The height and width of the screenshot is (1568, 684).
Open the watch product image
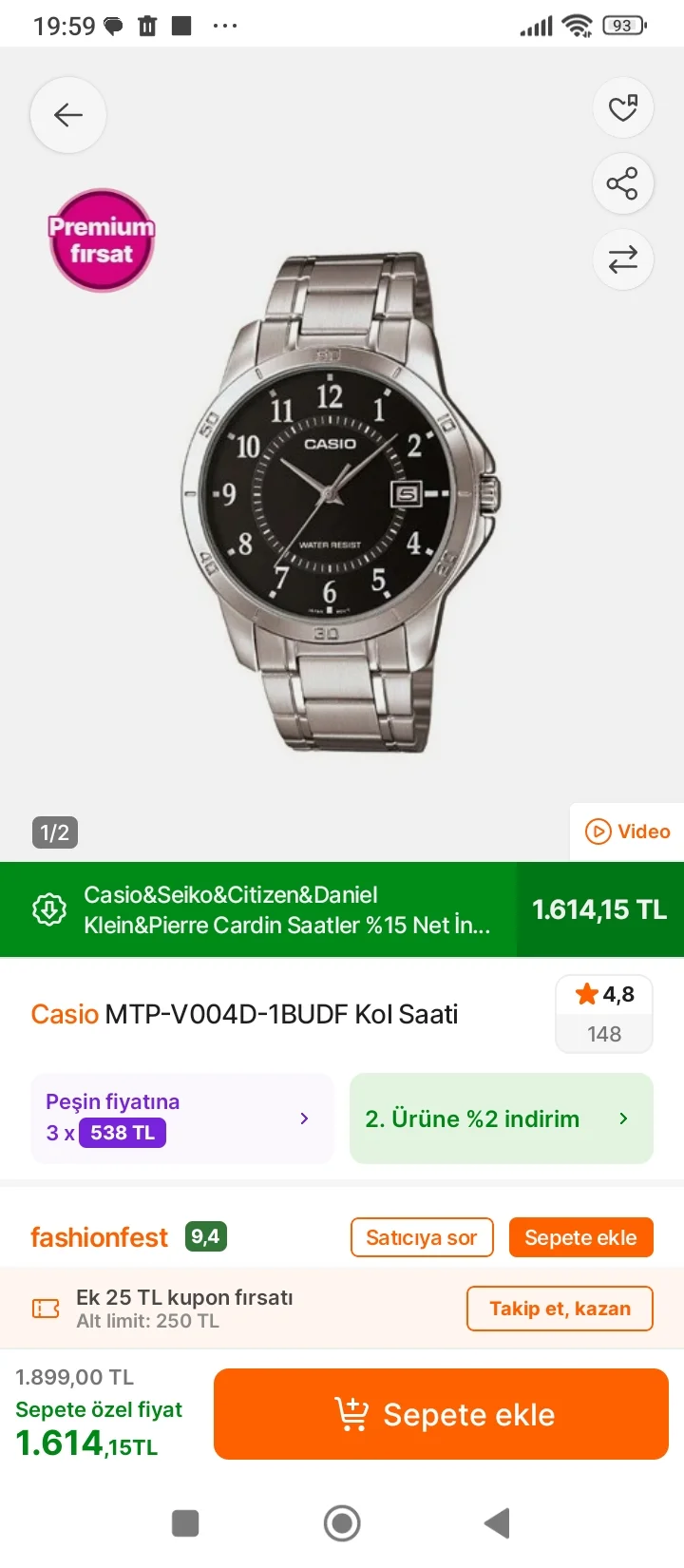point(340,502)
